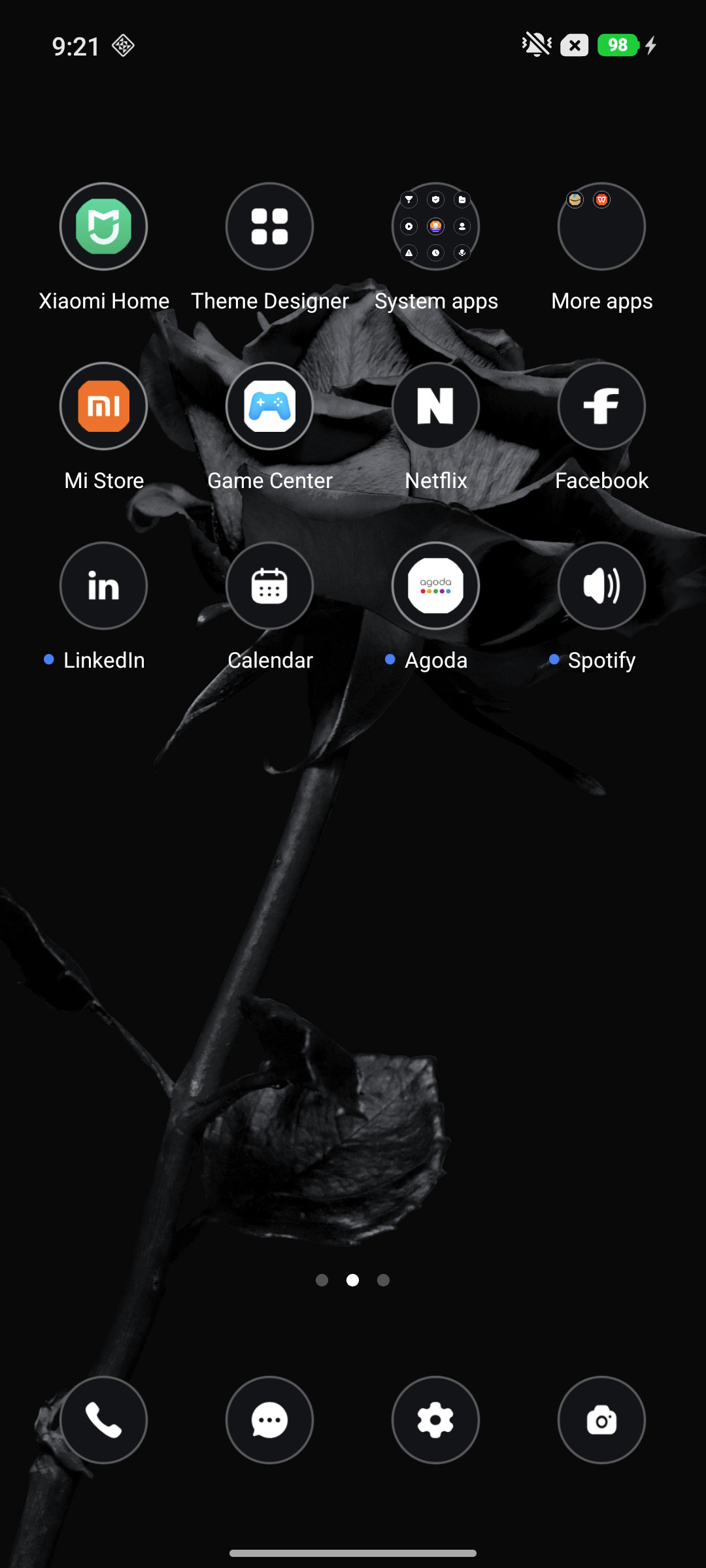Launch Mi Store
706x1568 pixels.
click(103, 406)
